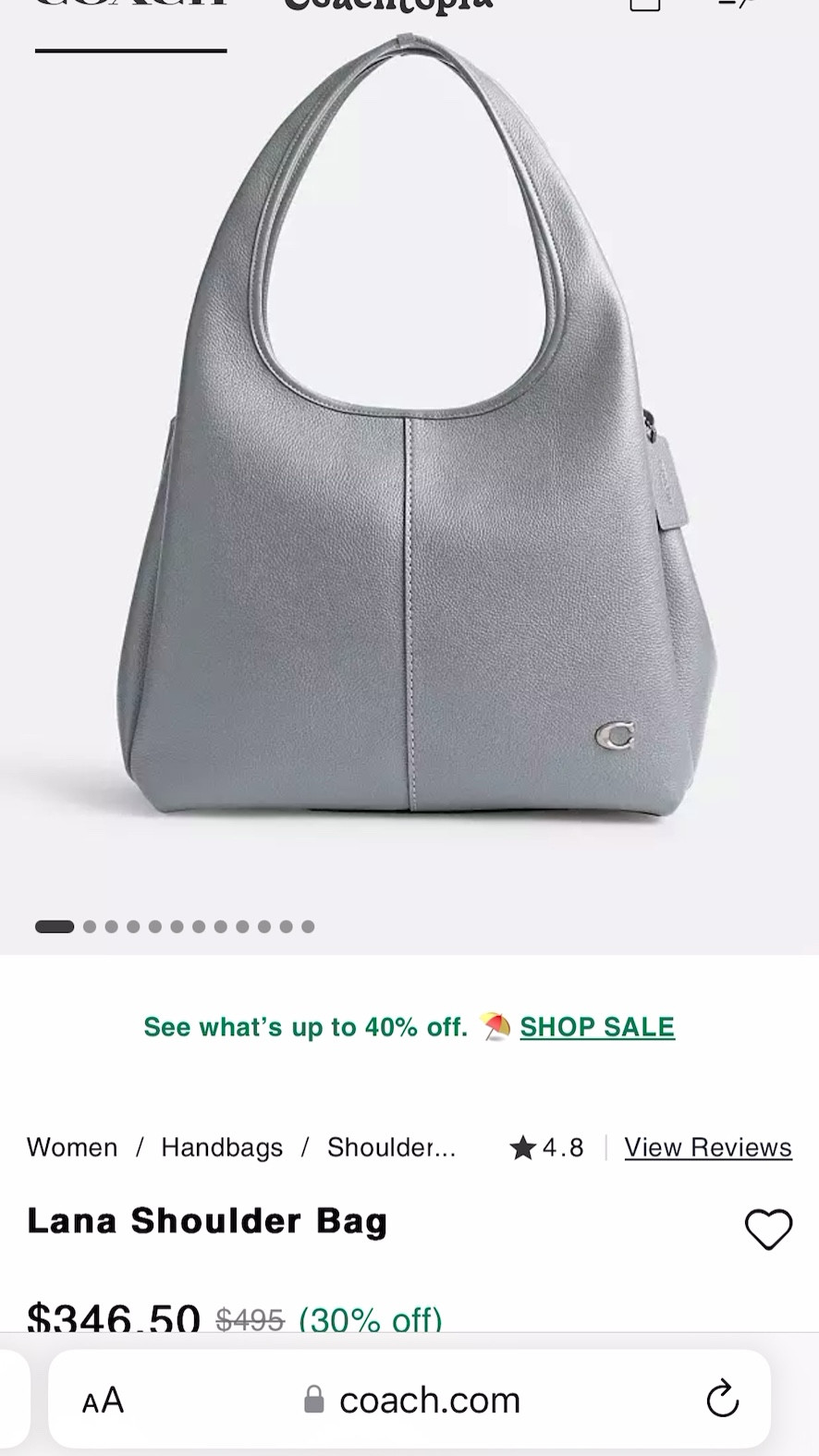Select the first carousel dot
The width and height of the screenshot is (819, 1456).
click(53, 925)
